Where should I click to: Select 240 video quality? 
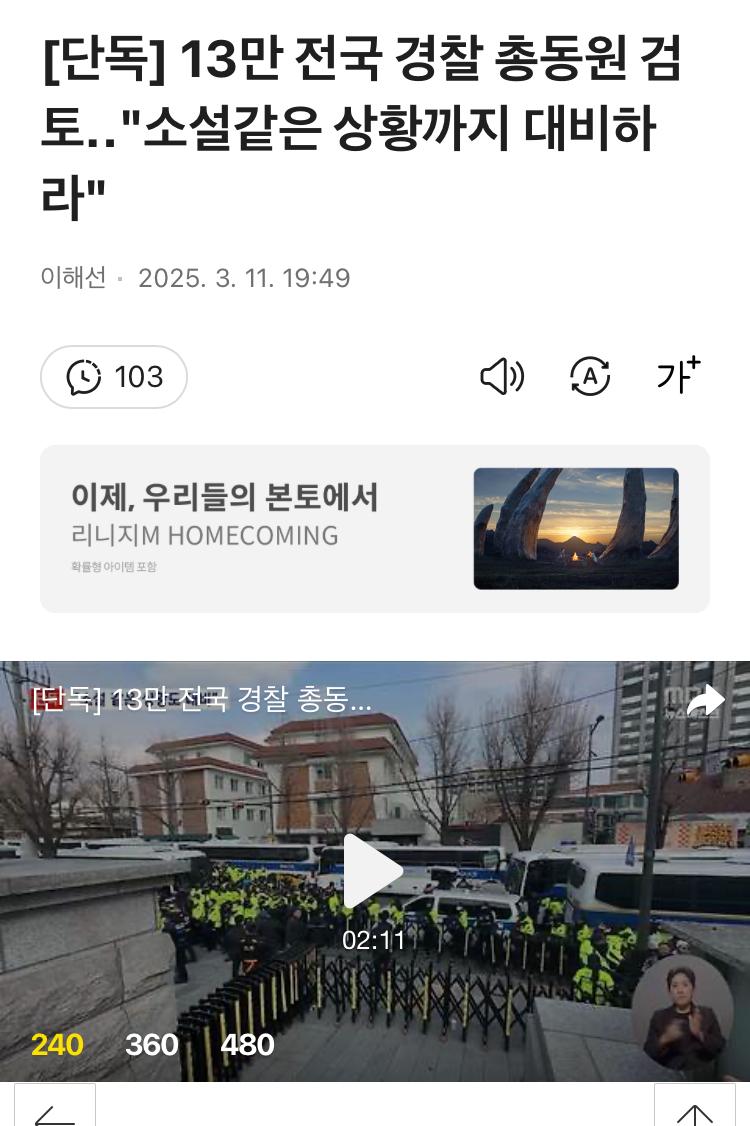click(x=57, y=1045)
